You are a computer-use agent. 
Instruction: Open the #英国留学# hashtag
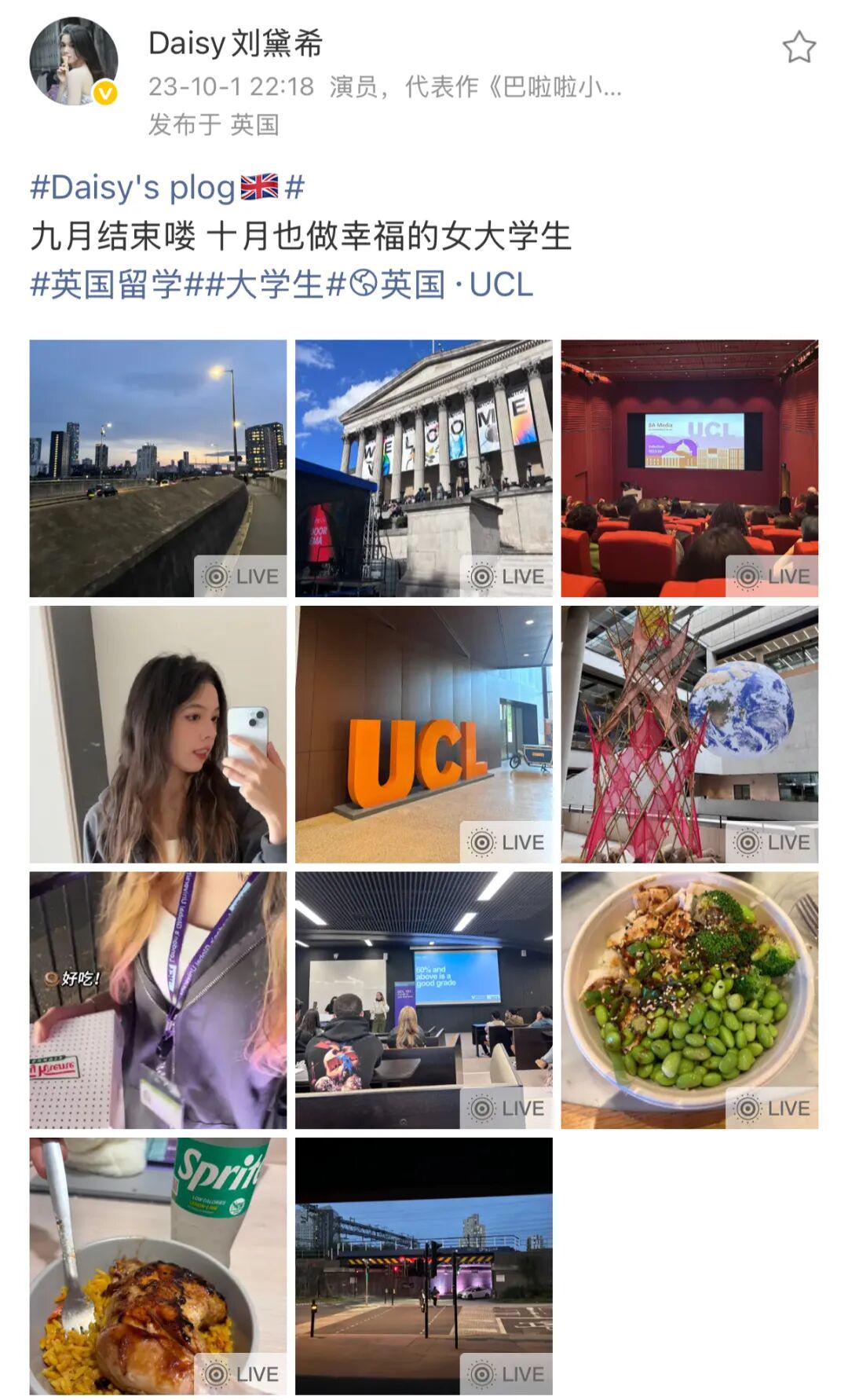[107, 284]
